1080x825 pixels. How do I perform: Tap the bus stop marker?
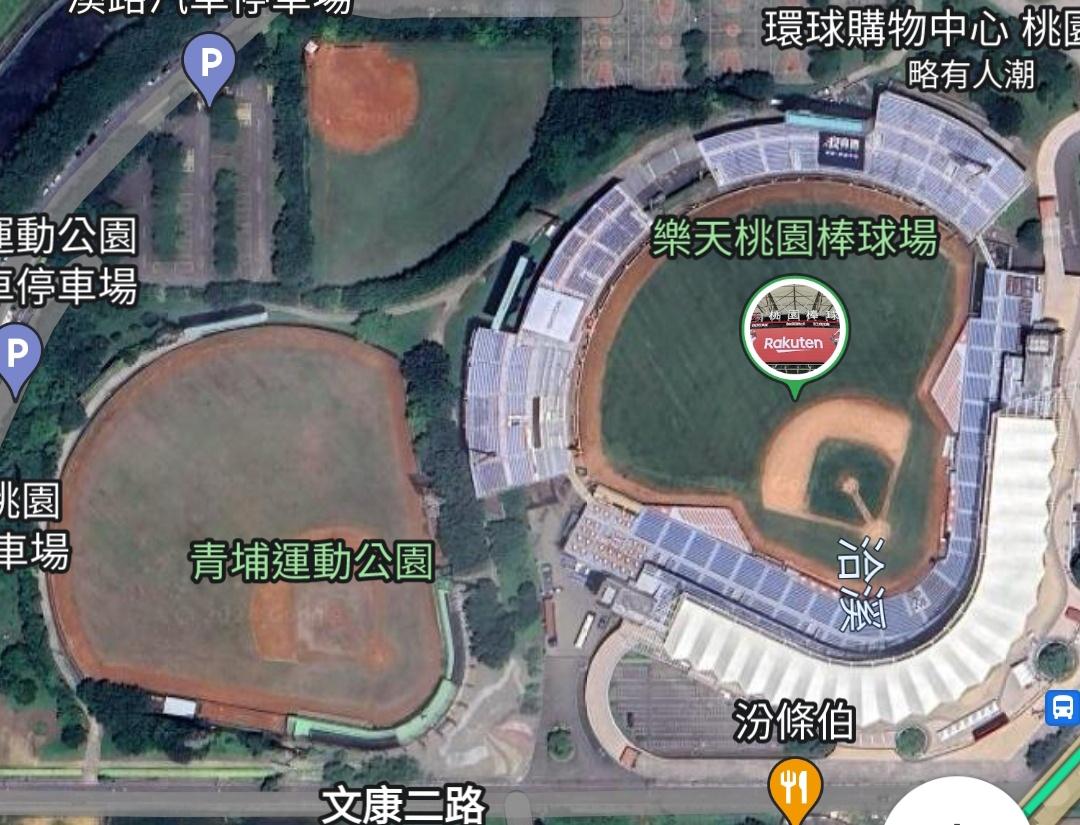click(1062, 708)
